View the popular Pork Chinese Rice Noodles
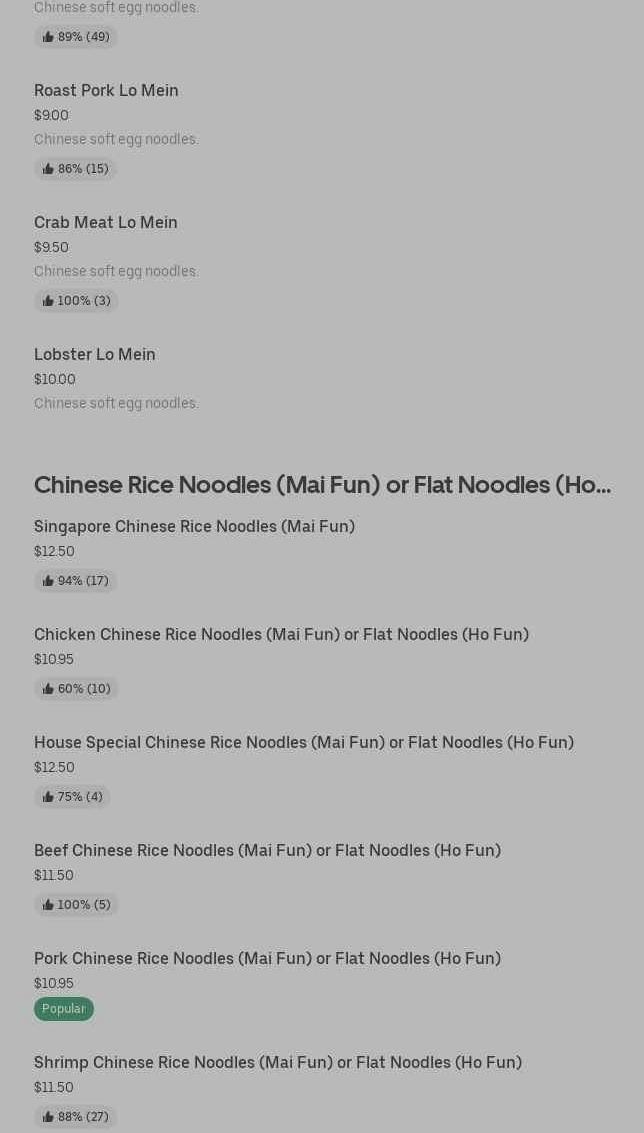The width and height of the screenshot is (644, 1133). point(267,959)
